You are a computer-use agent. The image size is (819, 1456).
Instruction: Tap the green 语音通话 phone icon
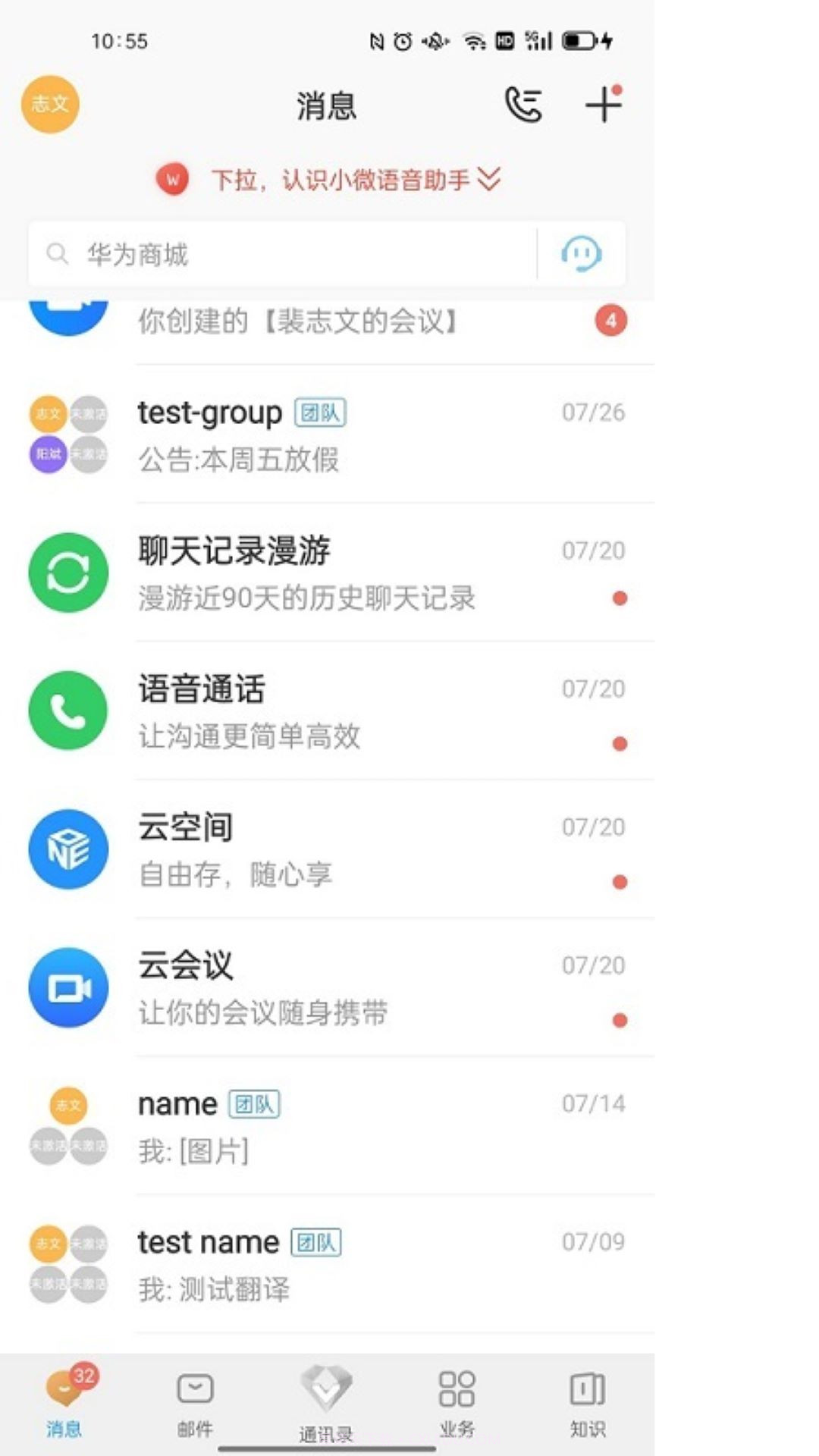[x=67, y=711]
